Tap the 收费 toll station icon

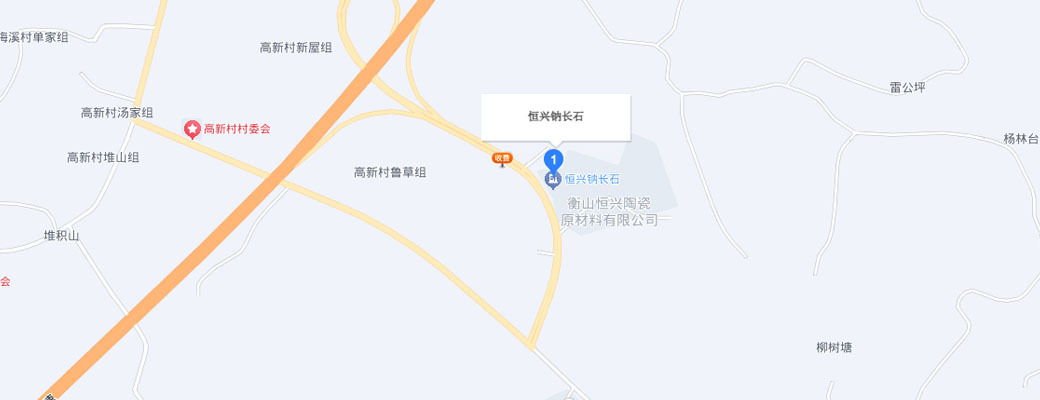coord(502,158)
